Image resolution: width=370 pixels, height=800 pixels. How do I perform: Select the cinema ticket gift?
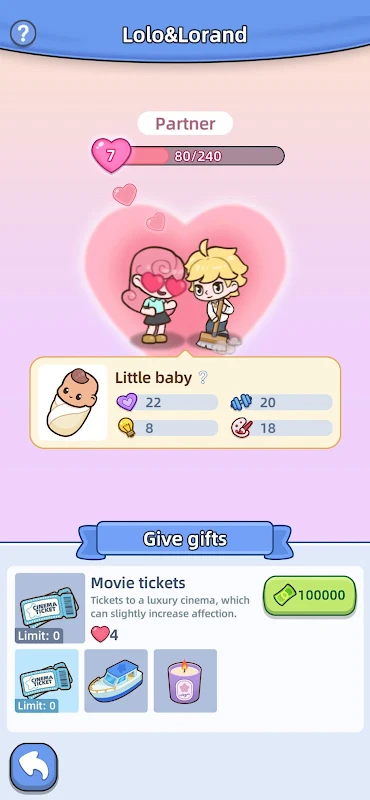click(46, 681)
